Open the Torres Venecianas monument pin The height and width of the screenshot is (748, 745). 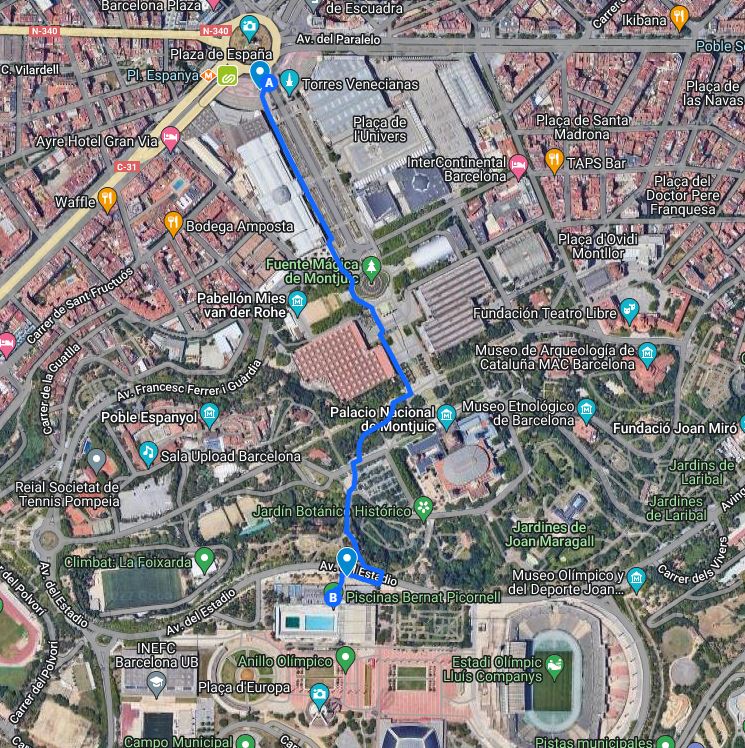point(288,82)
